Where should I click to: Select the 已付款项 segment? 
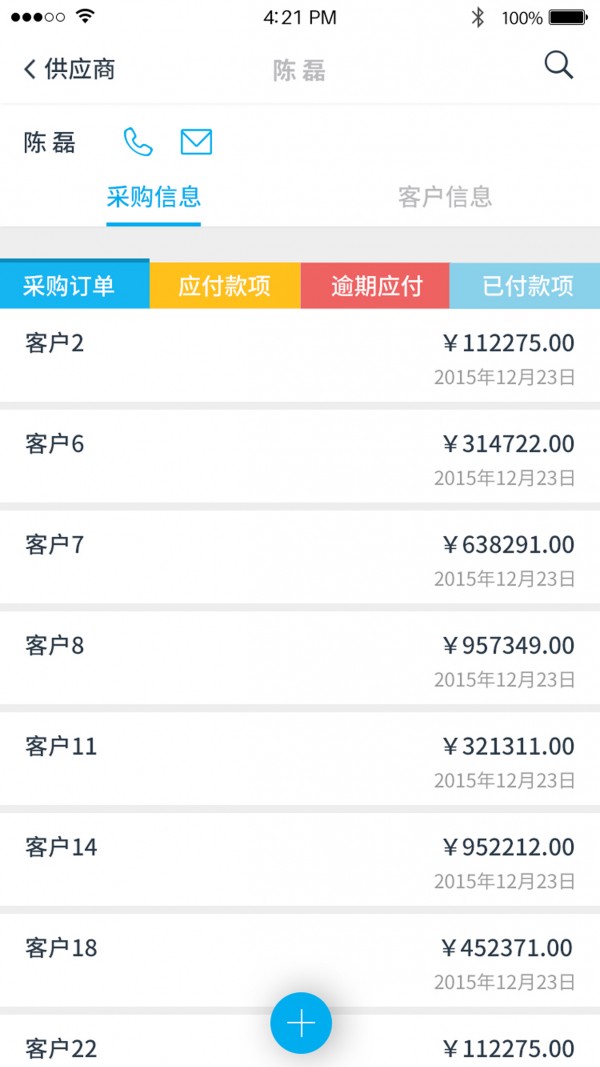(525, 286)
